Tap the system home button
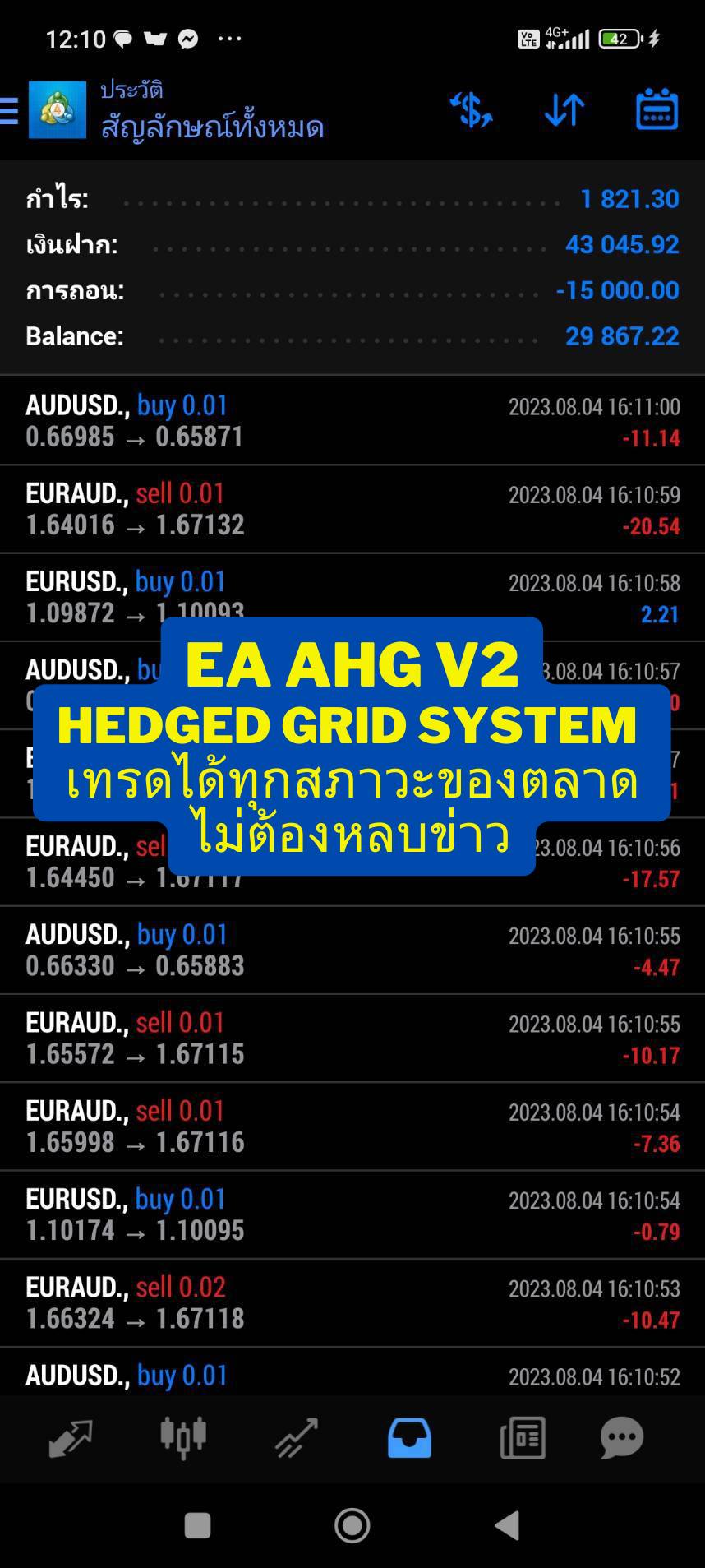Screen dimensions: 705x1568 tap(352, 1526)
